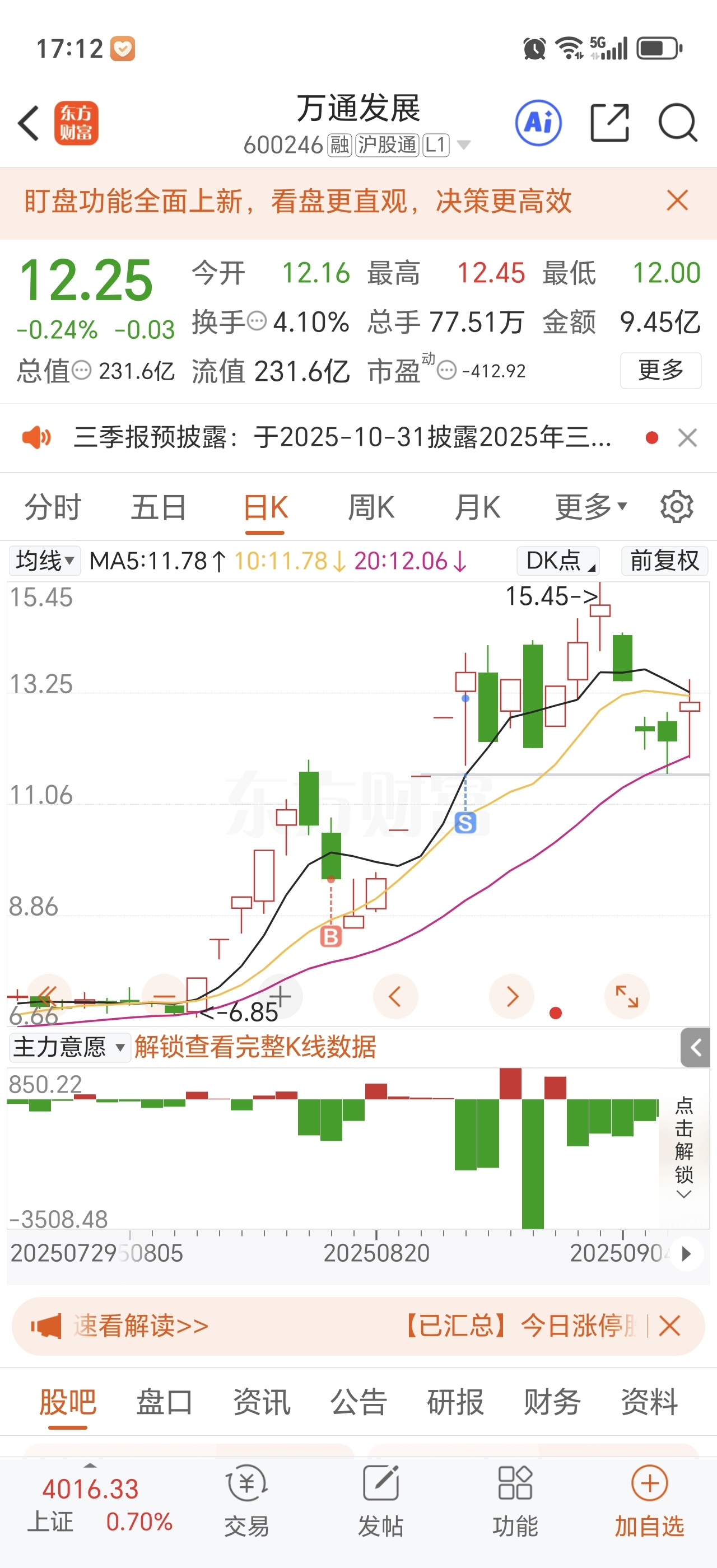Open the AI assistant icon

[x=538, y=123]
